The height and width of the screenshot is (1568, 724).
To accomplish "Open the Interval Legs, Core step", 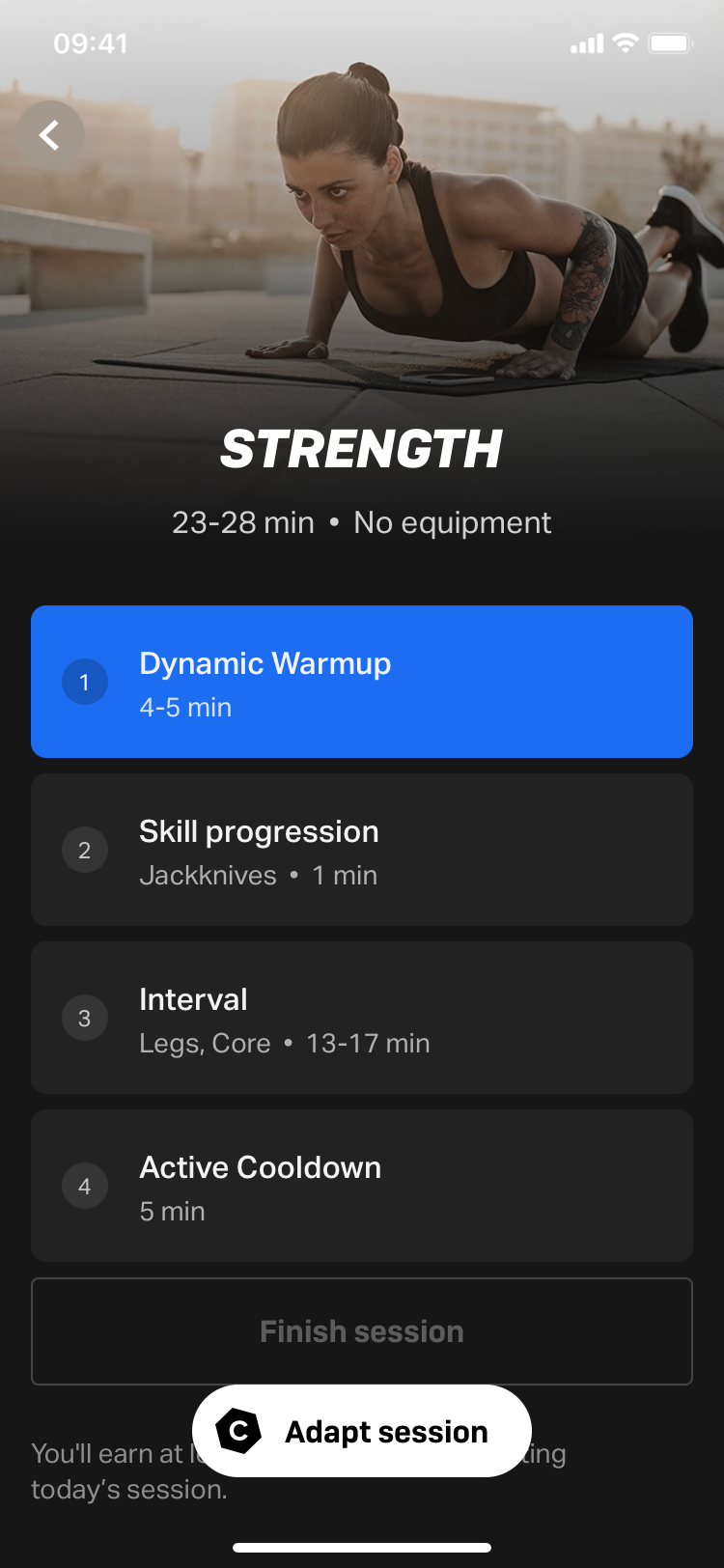I will (x=362, y=1018).
